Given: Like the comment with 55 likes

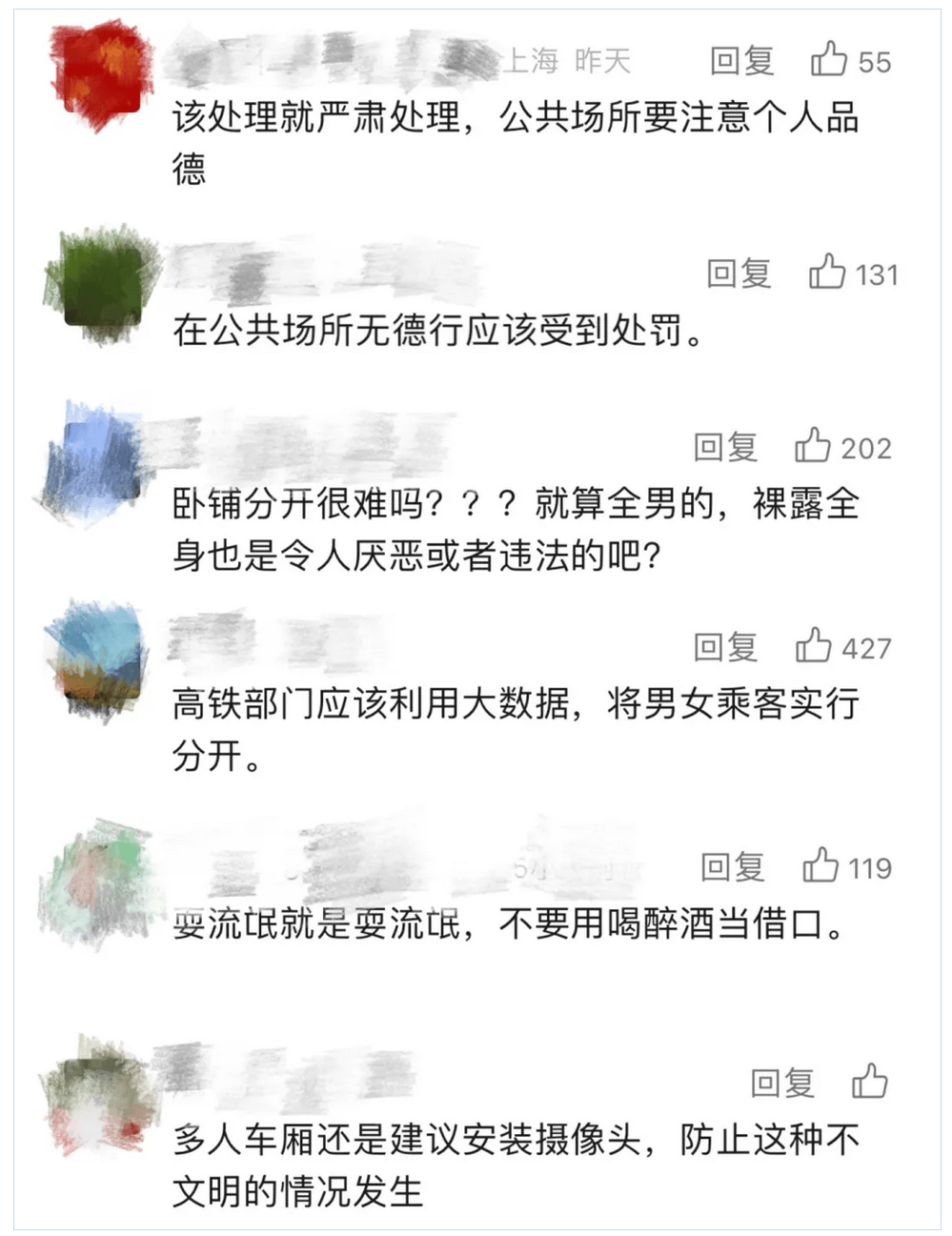Looking at the screenshot, I should pyautogui.click(x=829, y=60).
